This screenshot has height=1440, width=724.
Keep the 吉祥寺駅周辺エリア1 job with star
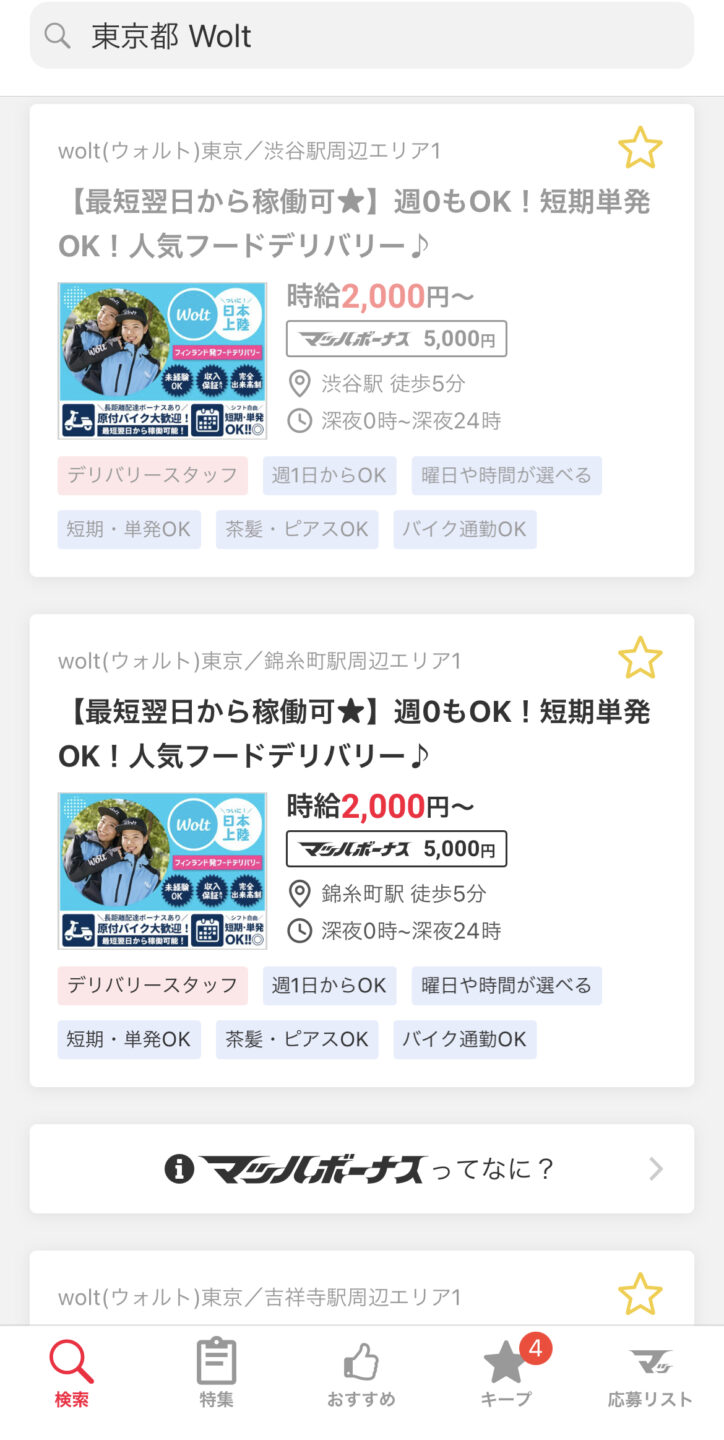point(640,1294)
